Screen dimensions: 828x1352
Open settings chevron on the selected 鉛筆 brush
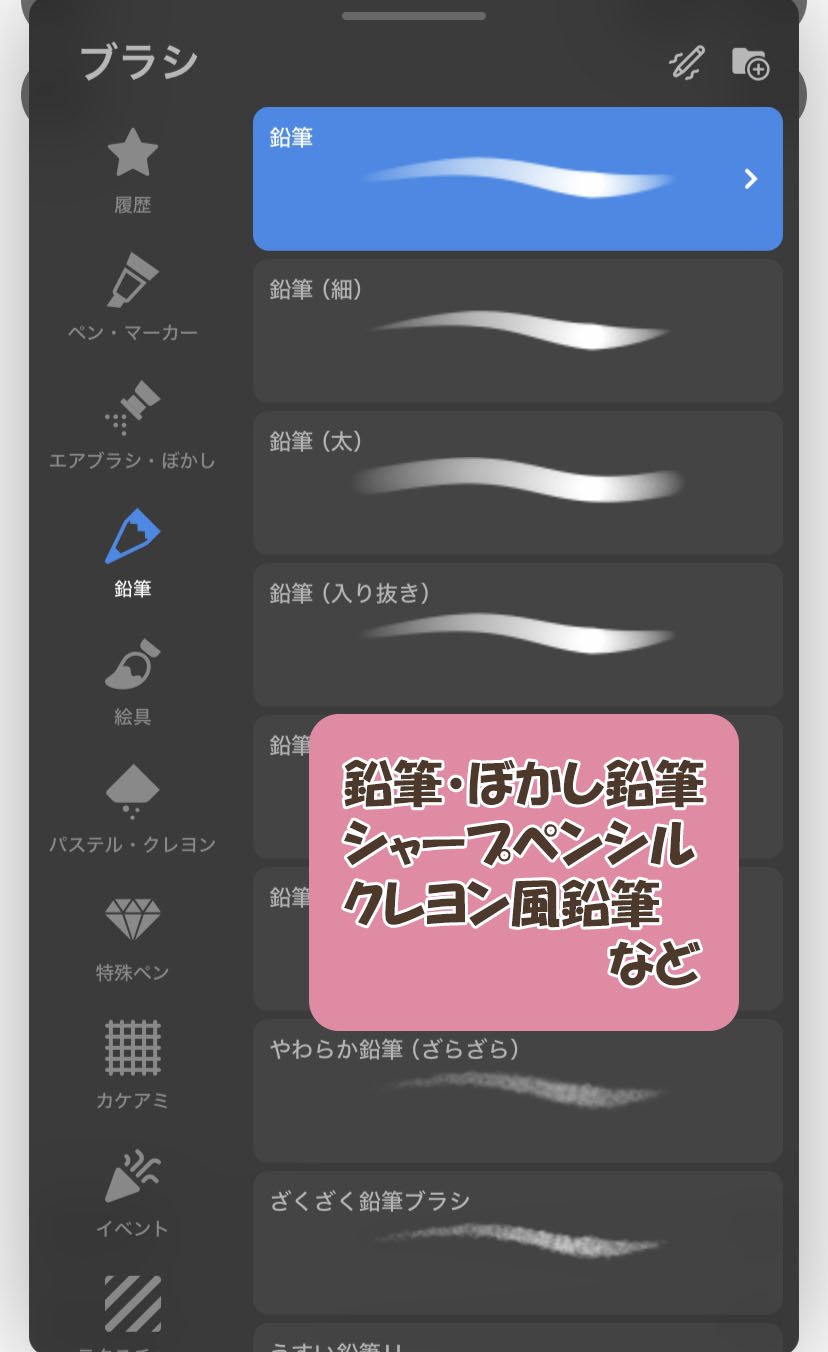coord(751,179)
